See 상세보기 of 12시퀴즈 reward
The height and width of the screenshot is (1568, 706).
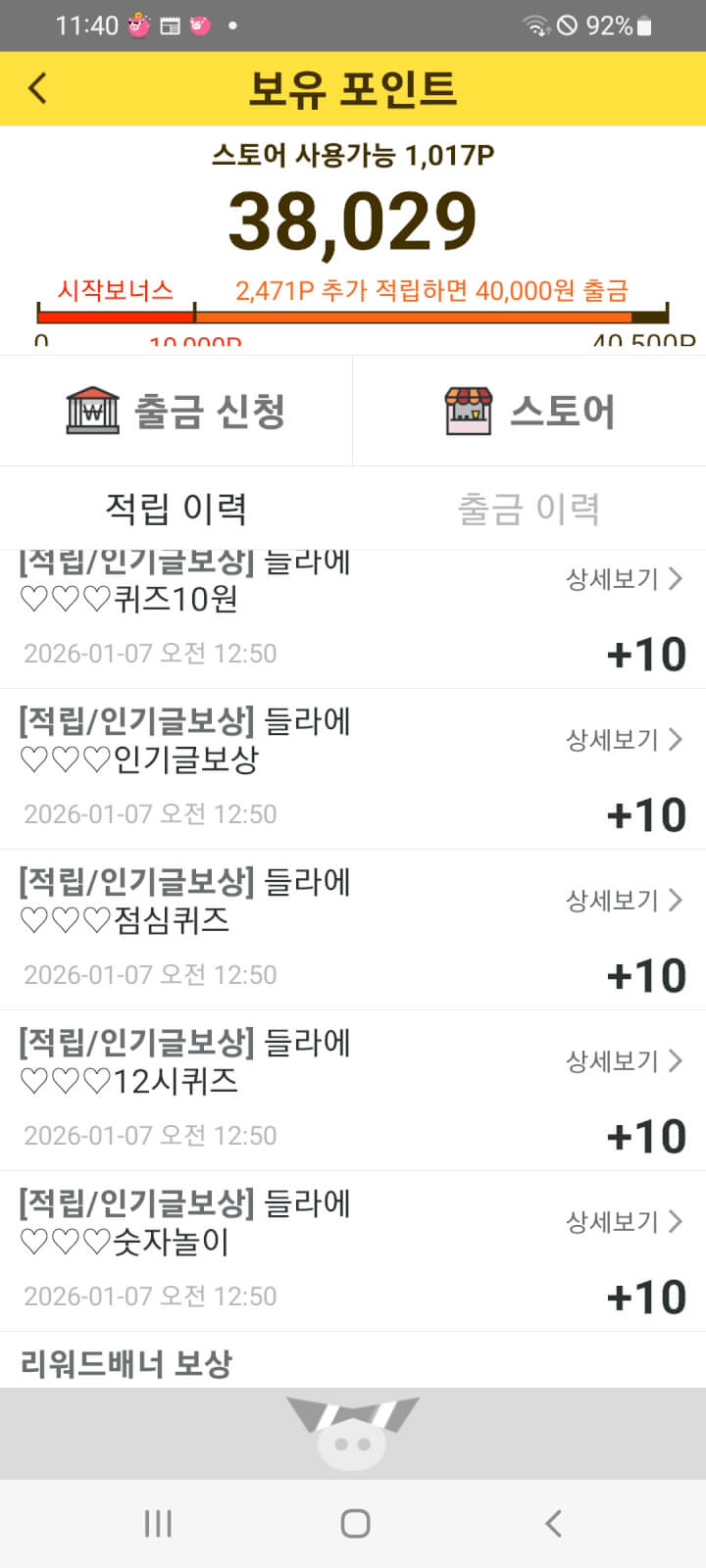[624, 1061]
